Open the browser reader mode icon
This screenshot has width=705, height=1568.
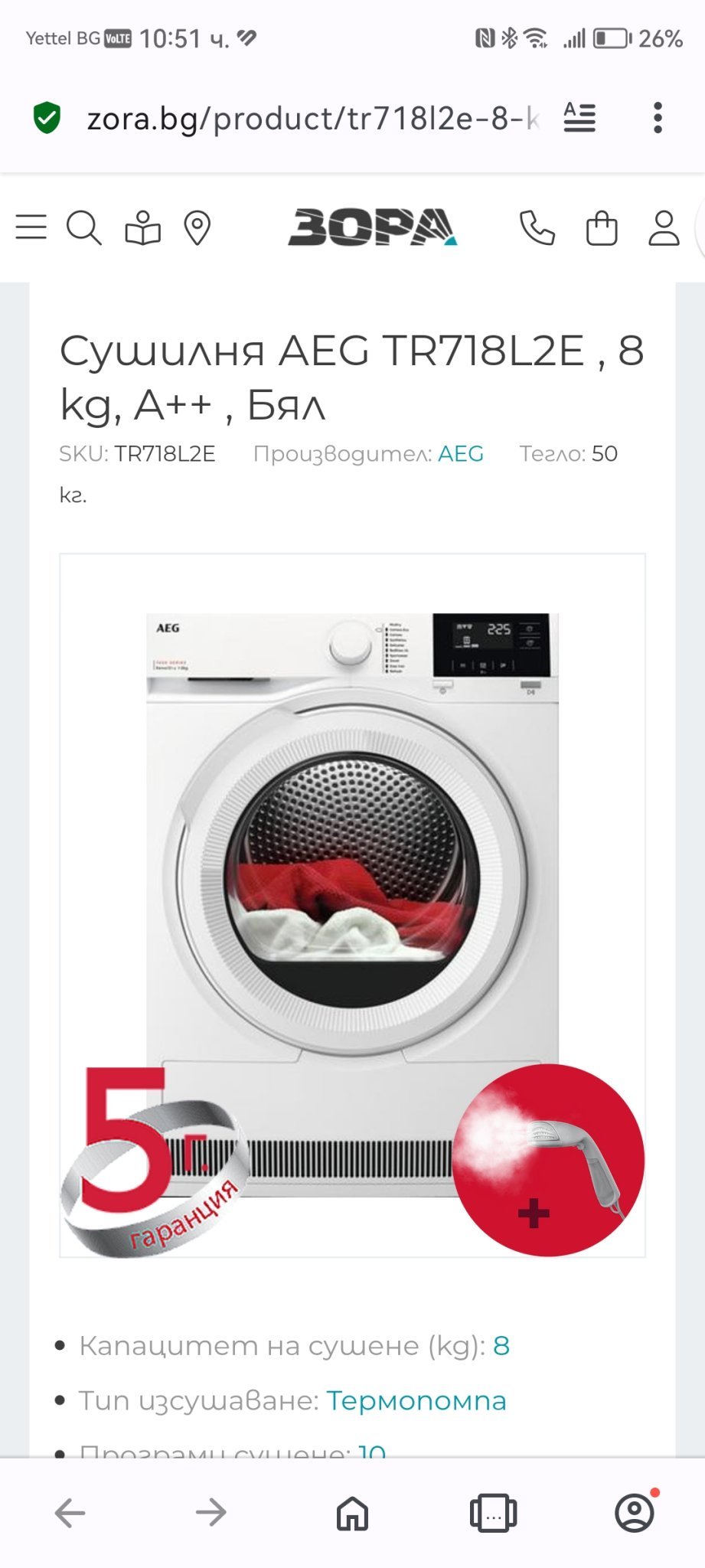pyautogui.click(x=579, y=118)
